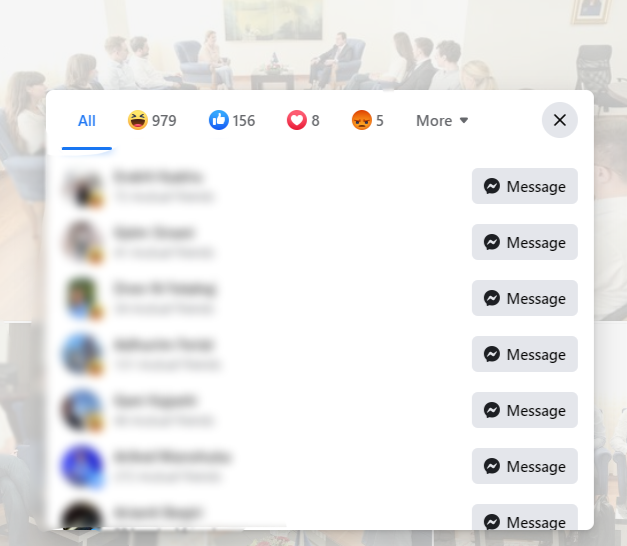
Task: Close the reactions dialog
Action: pos(559,120)
